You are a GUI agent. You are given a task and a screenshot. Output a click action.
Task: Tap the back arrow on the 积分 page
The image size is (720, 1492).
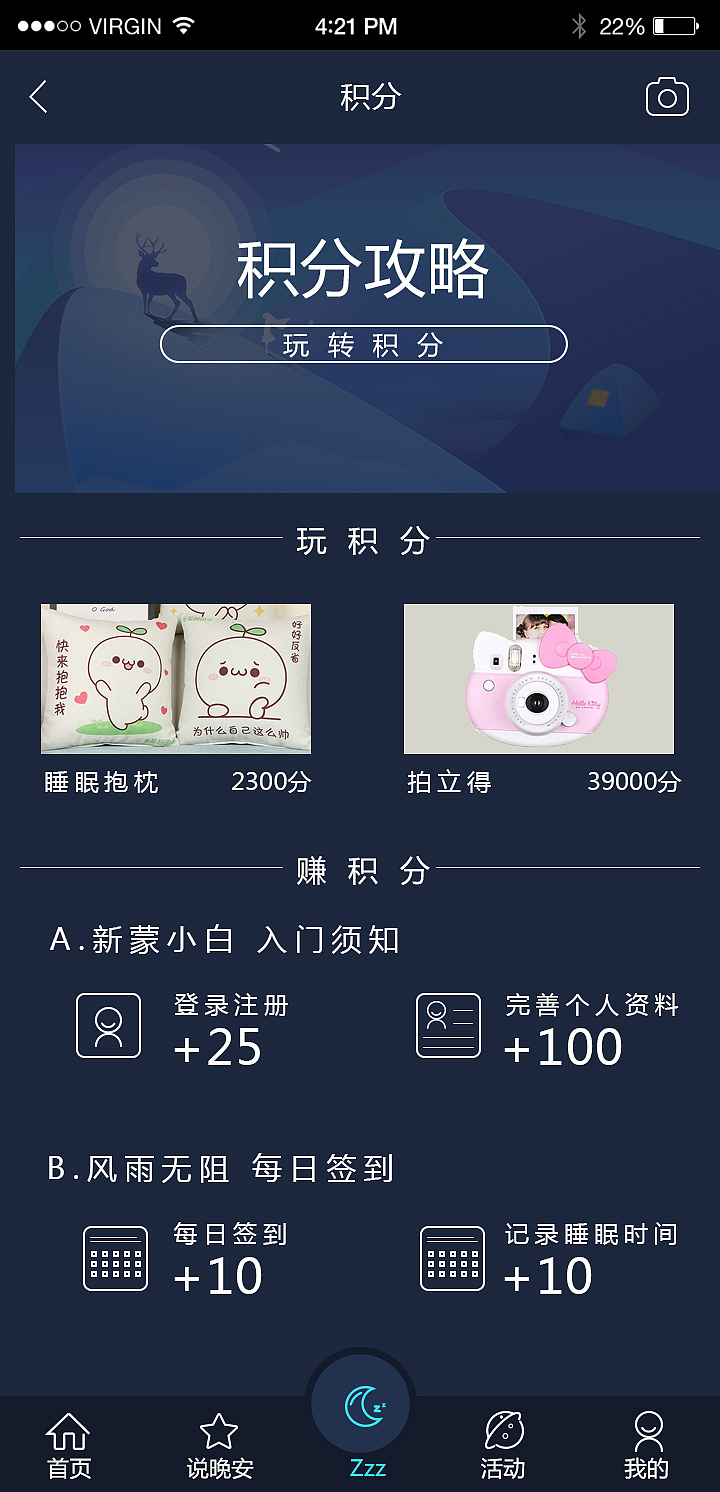(x=37, y=97)
